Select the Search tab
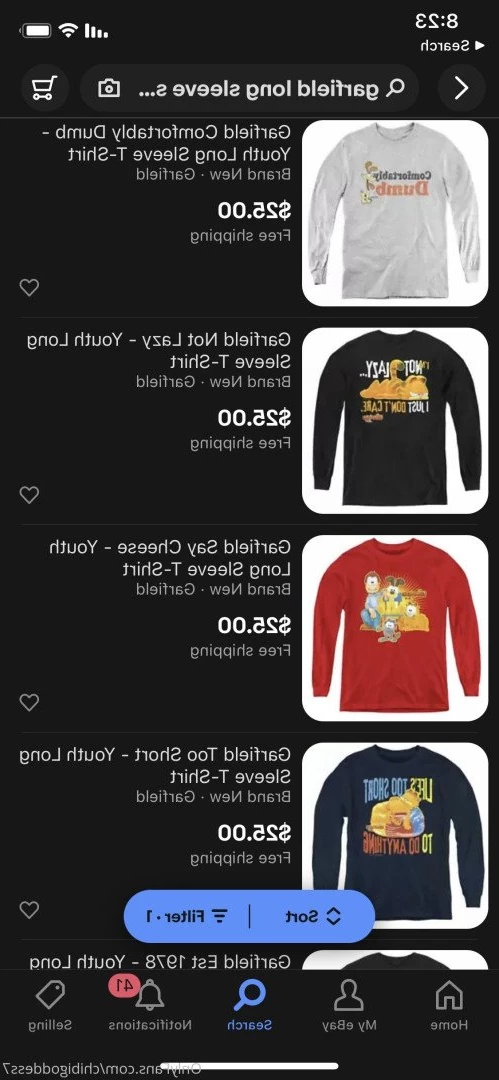Image resolution: width=499 pixels, height=1080 pixels. (x=250, y=1006)
